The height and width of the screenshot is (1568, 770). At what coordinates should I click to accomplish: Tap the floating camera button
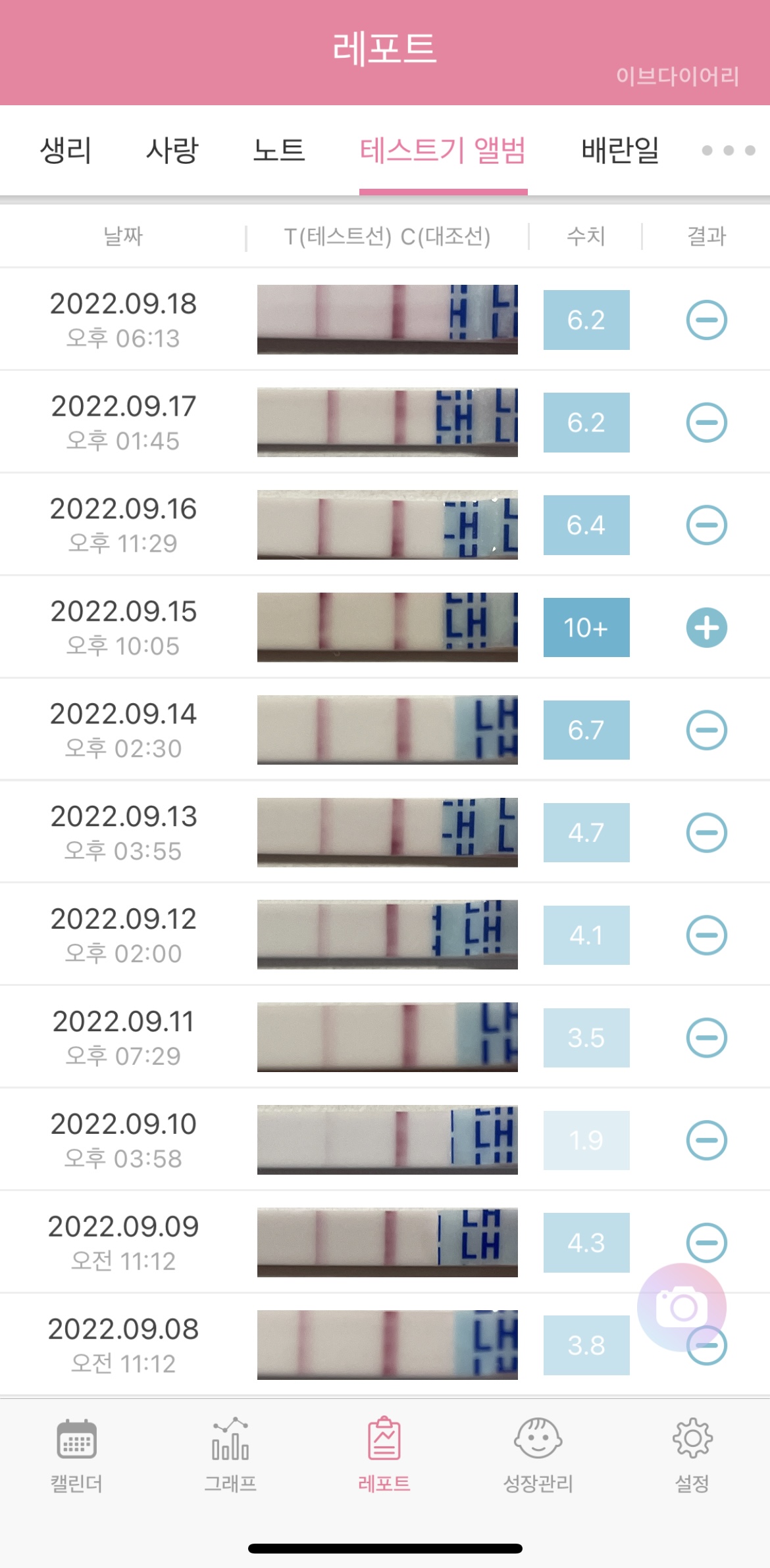682,1308
